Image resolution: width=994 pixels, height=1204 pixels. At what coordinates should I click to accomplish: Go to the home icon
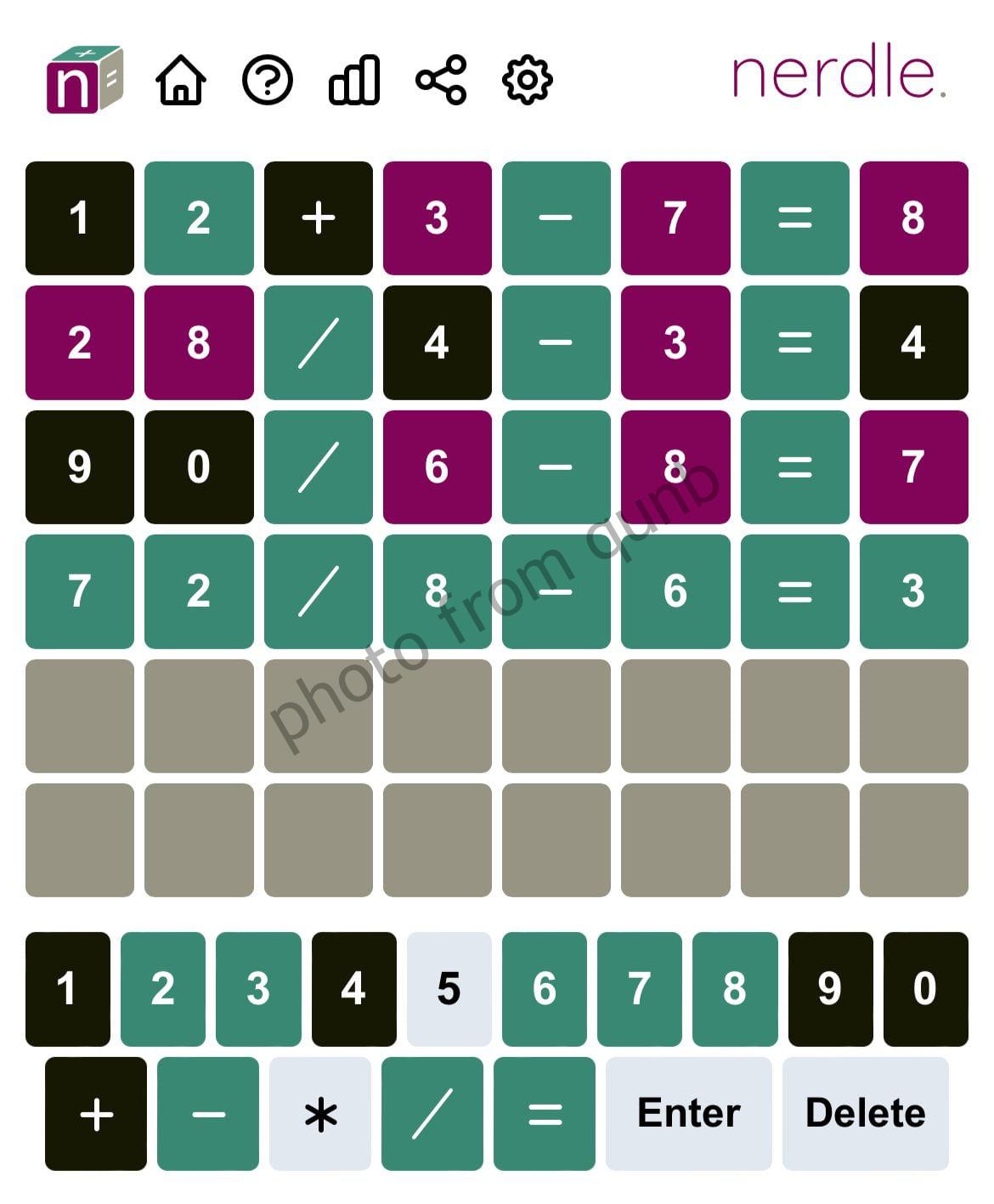(x=181, y=81)
